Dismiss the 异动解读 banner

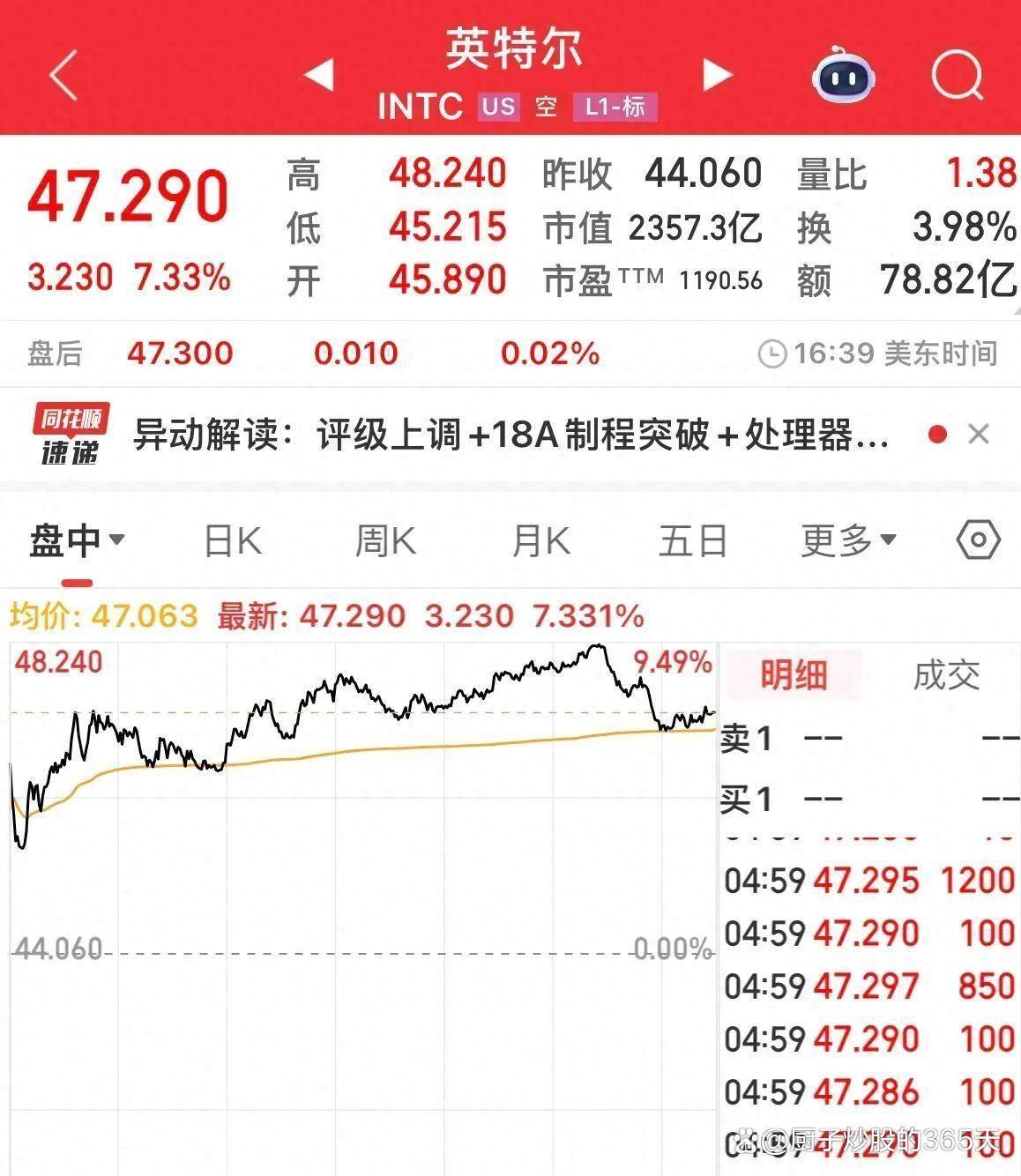pos(979,434)
